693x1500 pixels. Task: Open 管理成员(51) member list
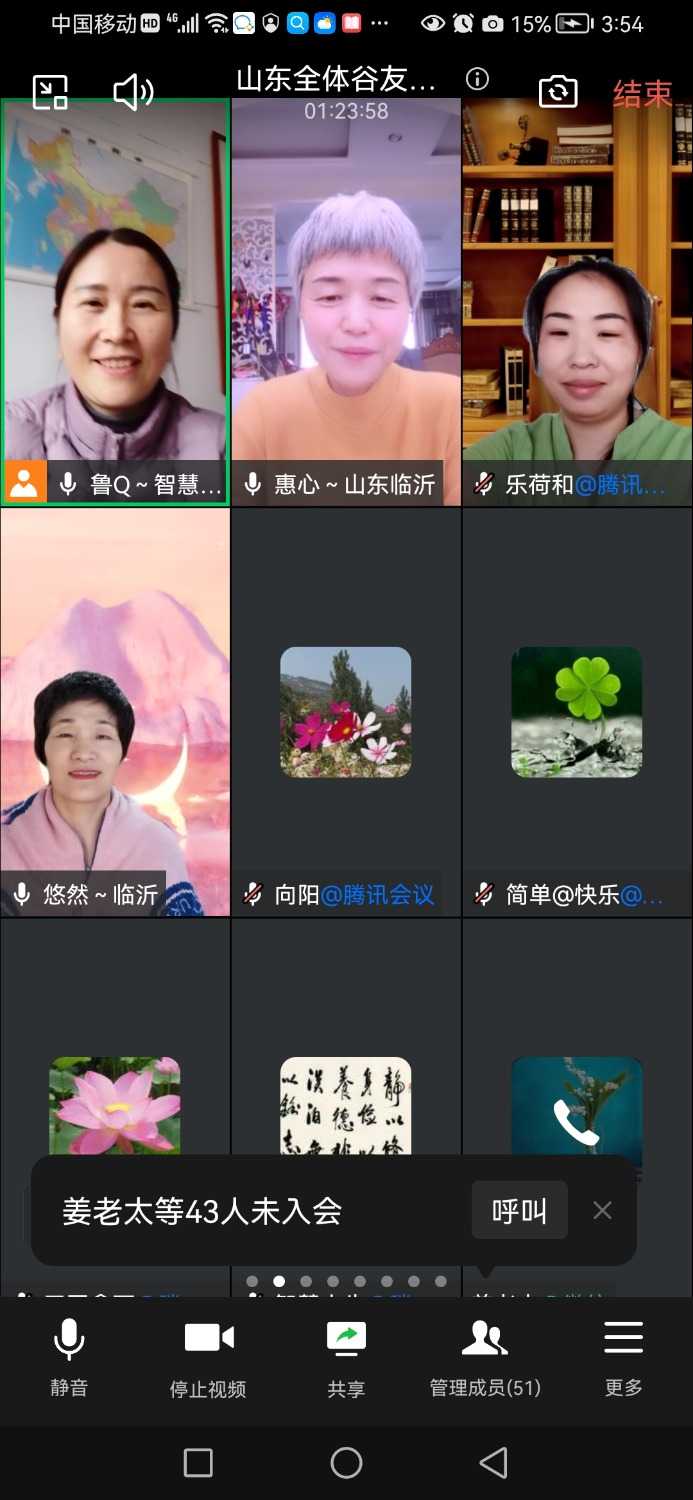click(485, 1356)
